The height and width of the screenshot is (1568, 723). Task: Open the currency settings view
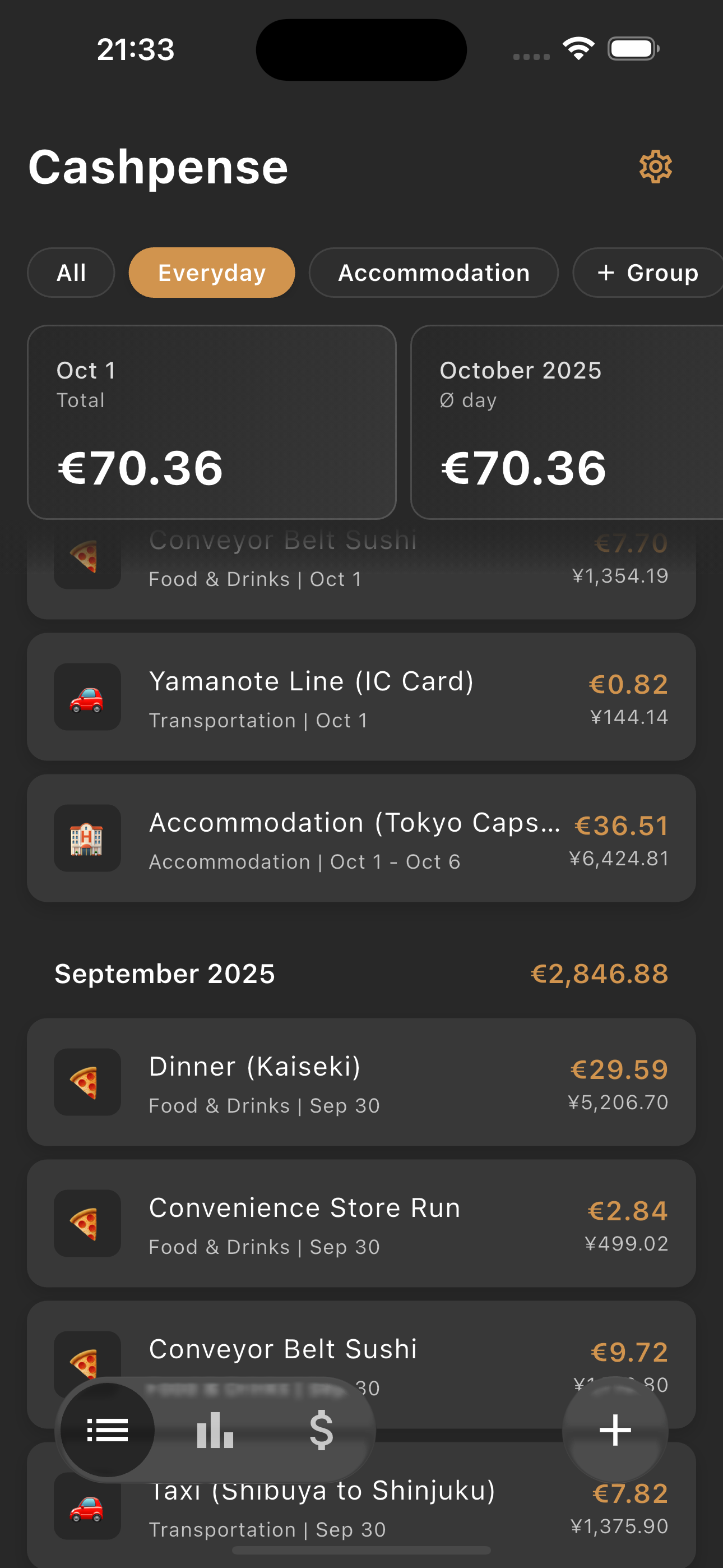tap(321, 1430)
